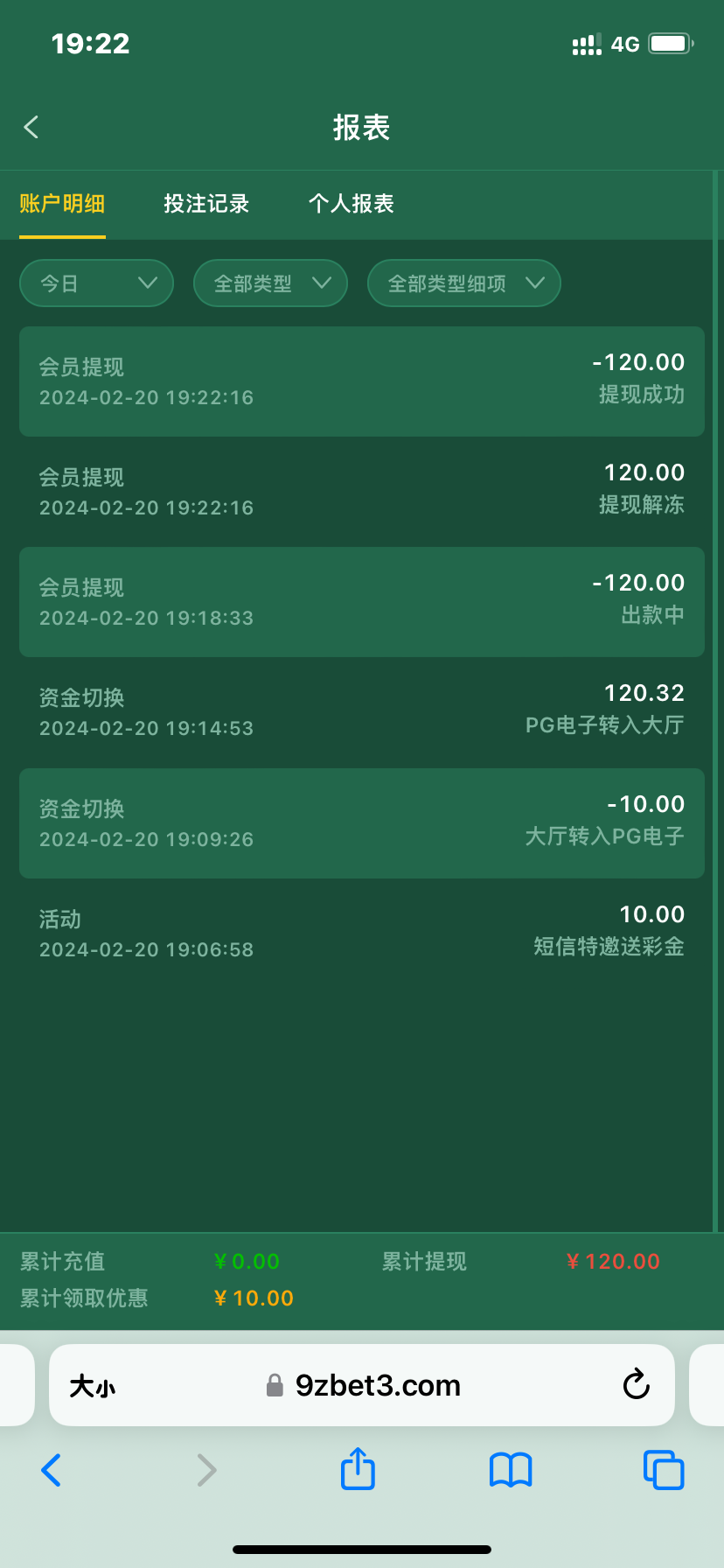
Task: Tap the Safari toolbar back arrow
Action: (x=52, y=1470)
